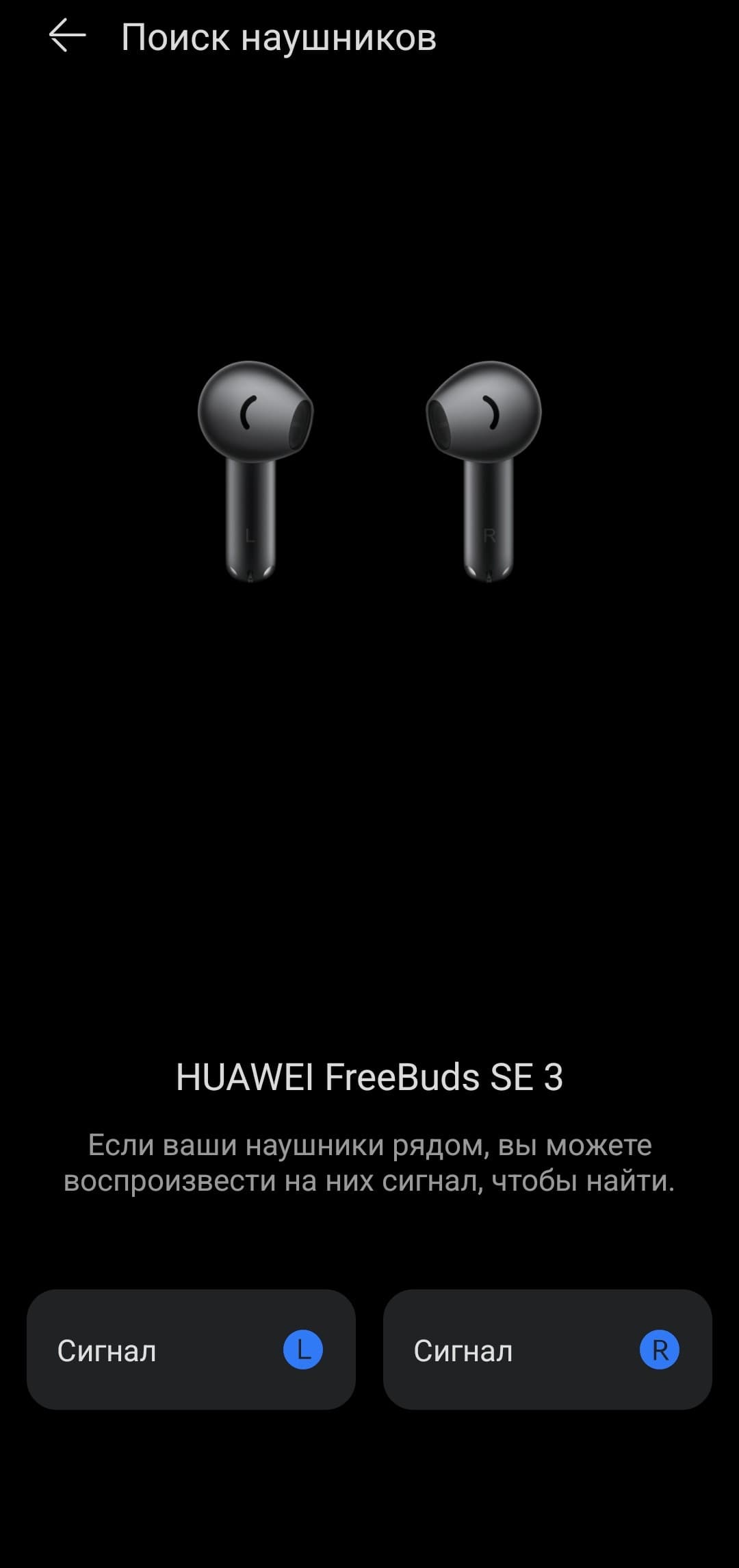Screen dimensions: 739x1568
Task: Go back from Поиск наушников screen
Action: [x=67, y=36]
